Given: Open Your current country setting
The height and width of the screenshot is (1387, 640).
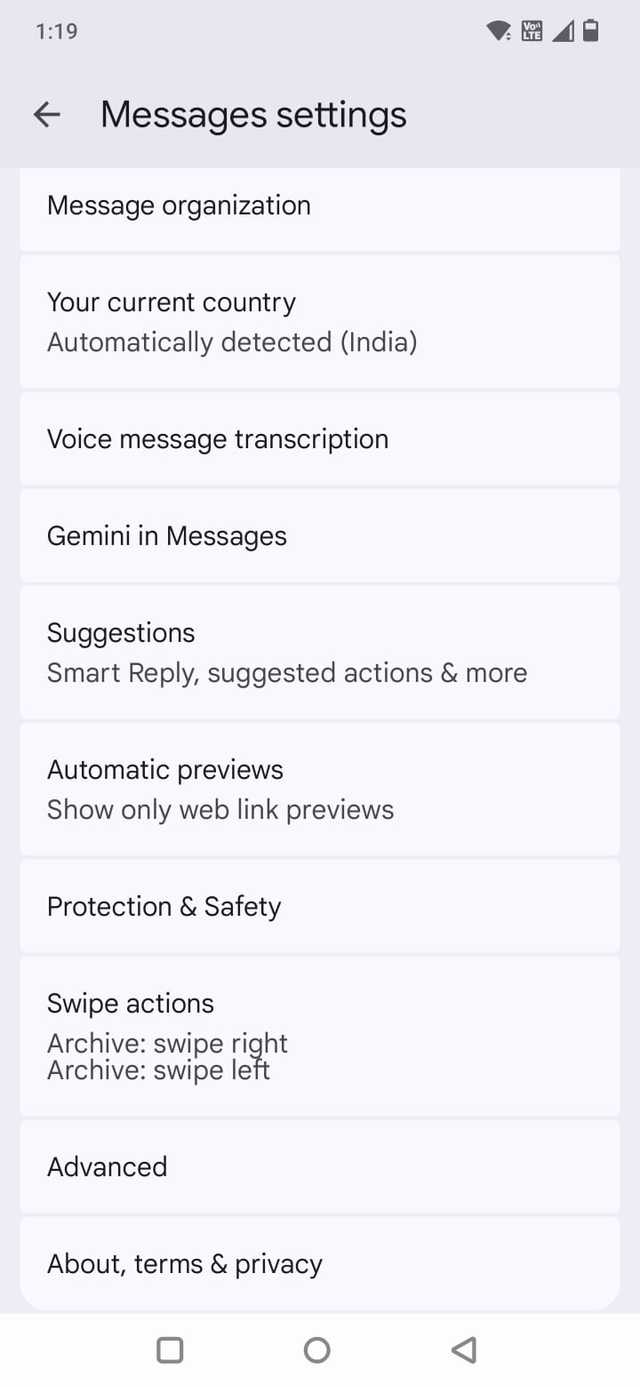Looking at the screenshot, I should [320, 322].
